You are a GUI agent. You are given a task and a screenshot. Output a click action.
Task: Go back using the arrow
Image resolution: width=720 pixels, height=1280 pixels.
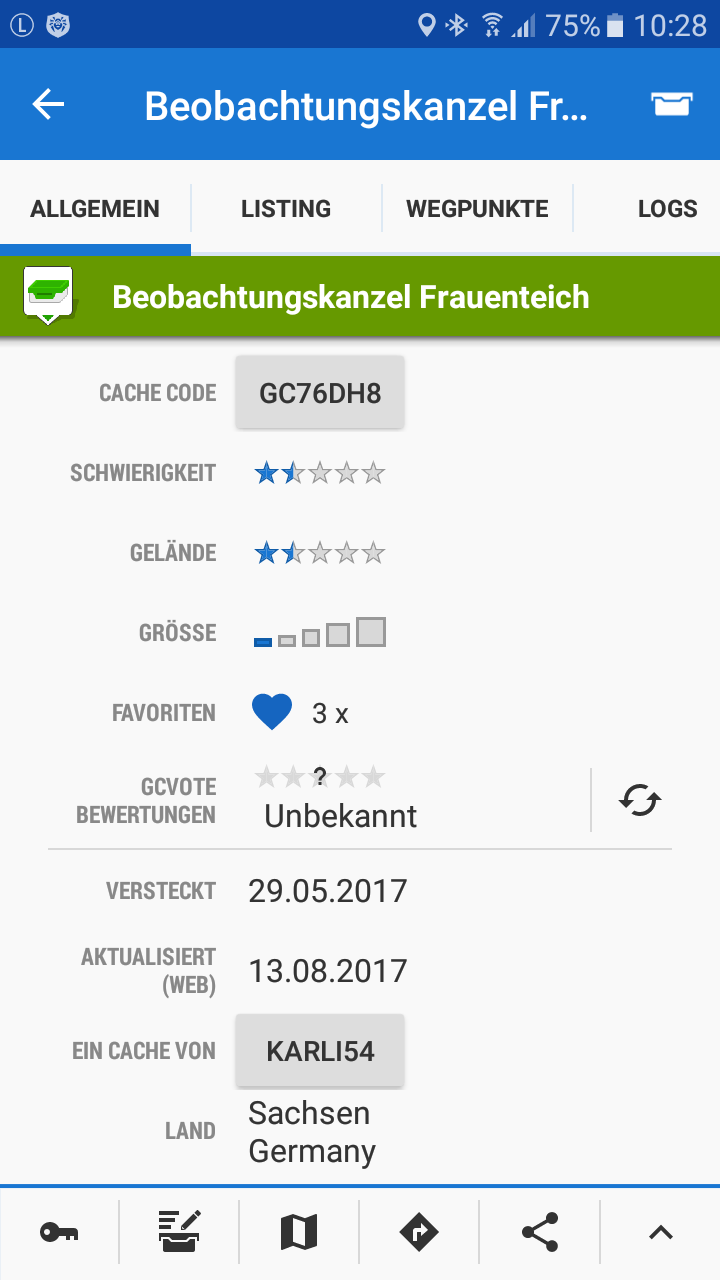tap(48, 104)
